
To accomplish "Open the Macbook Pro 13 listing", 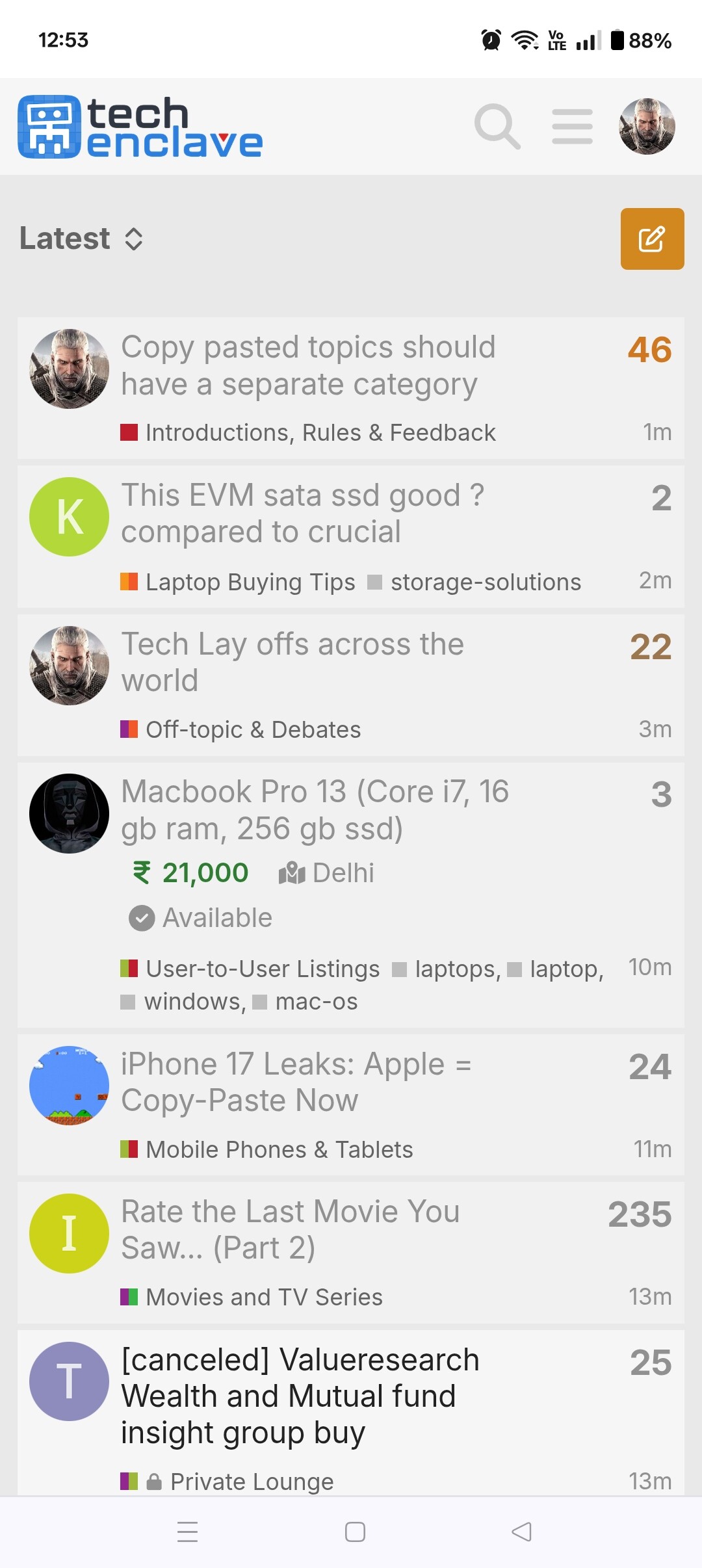I will tap(315, 810).
